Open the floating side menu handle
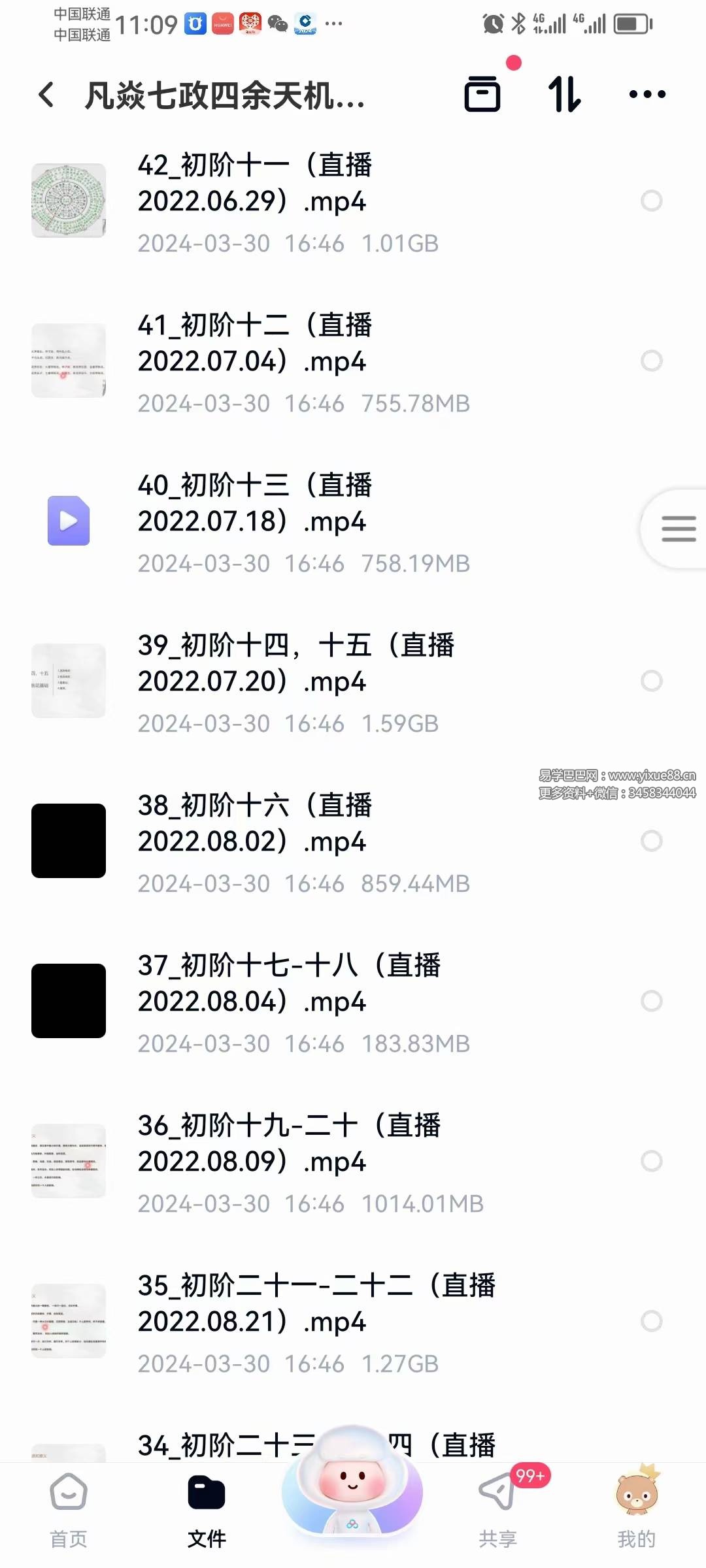The height and width of the screenshot is (1568, 706). pyautogui.click(x=678, y=529)
